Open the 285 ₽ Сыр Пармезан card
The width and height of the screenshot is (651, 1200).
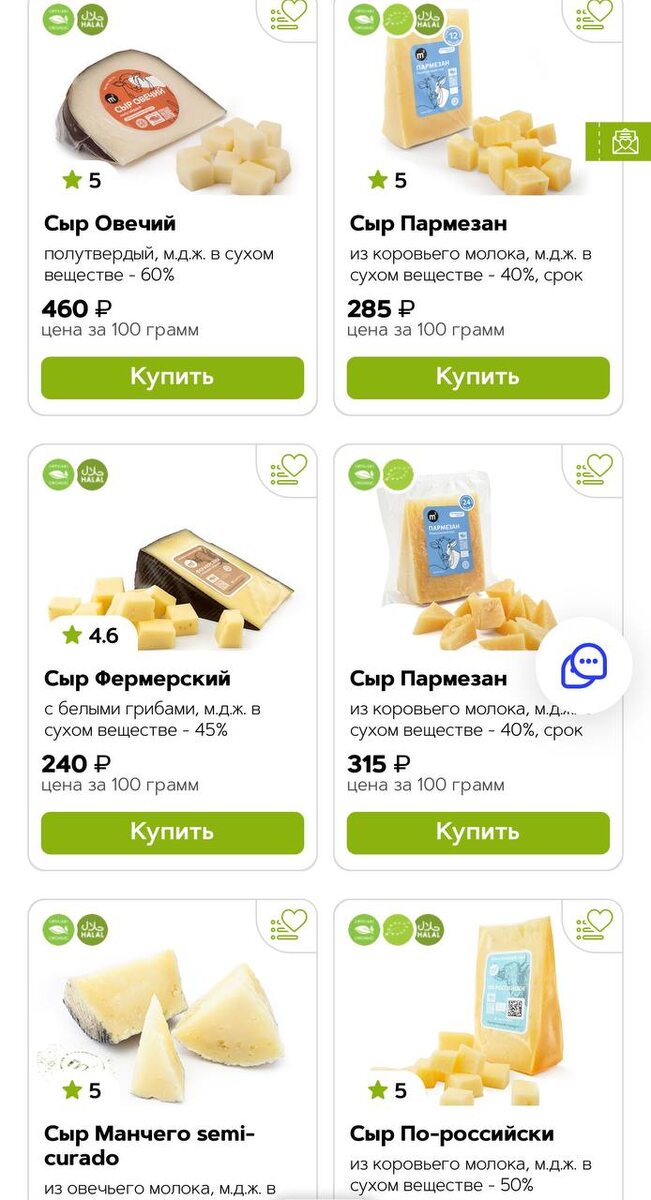(428, 223)
